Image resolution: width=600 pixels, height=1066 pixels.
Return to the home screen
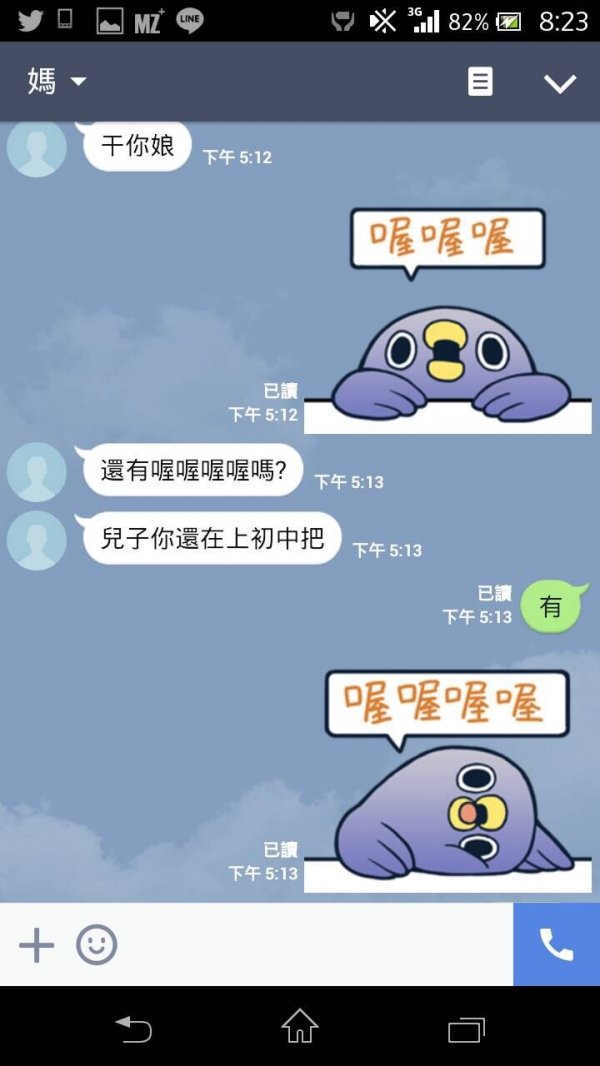[x=300, y=1027]
